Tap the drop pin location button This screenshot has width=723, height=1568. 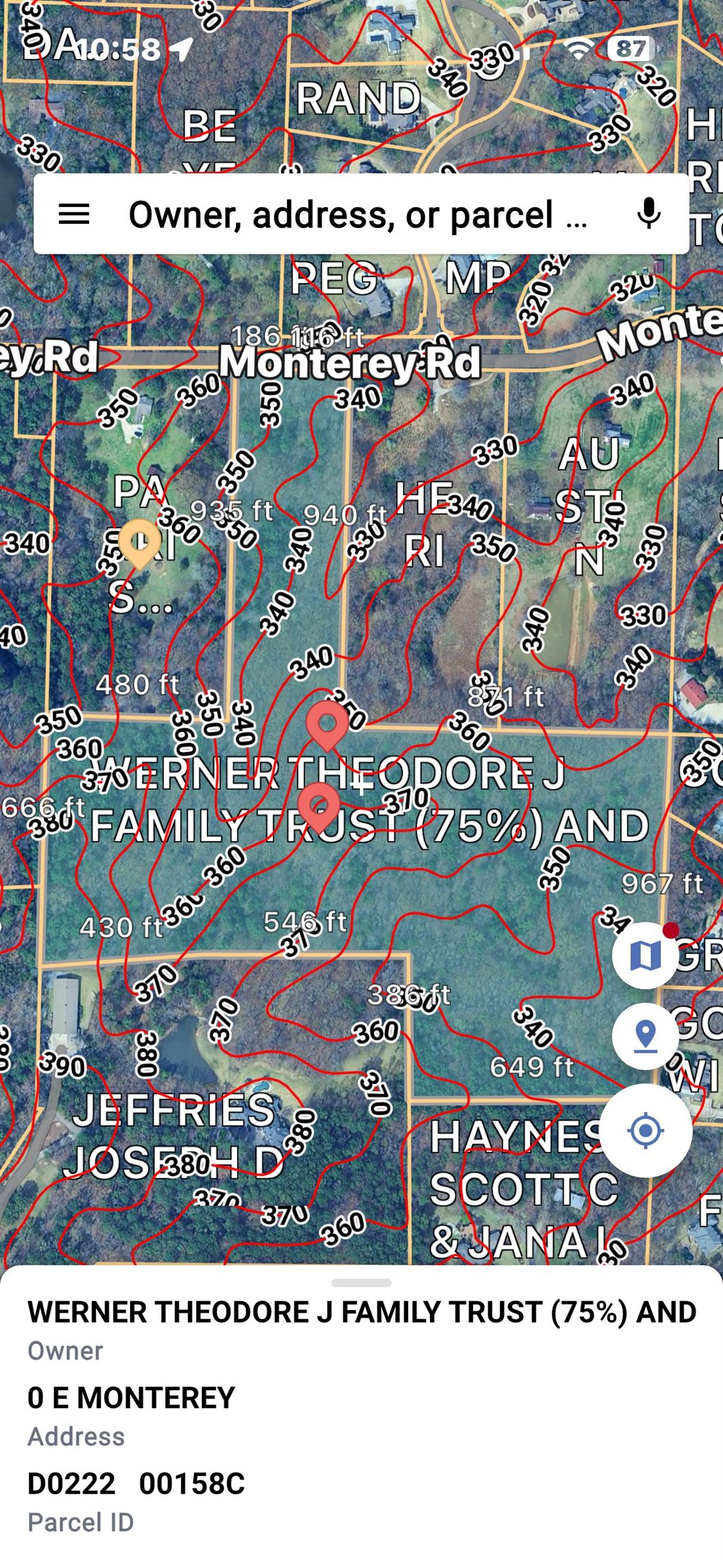coord(645,1036)
